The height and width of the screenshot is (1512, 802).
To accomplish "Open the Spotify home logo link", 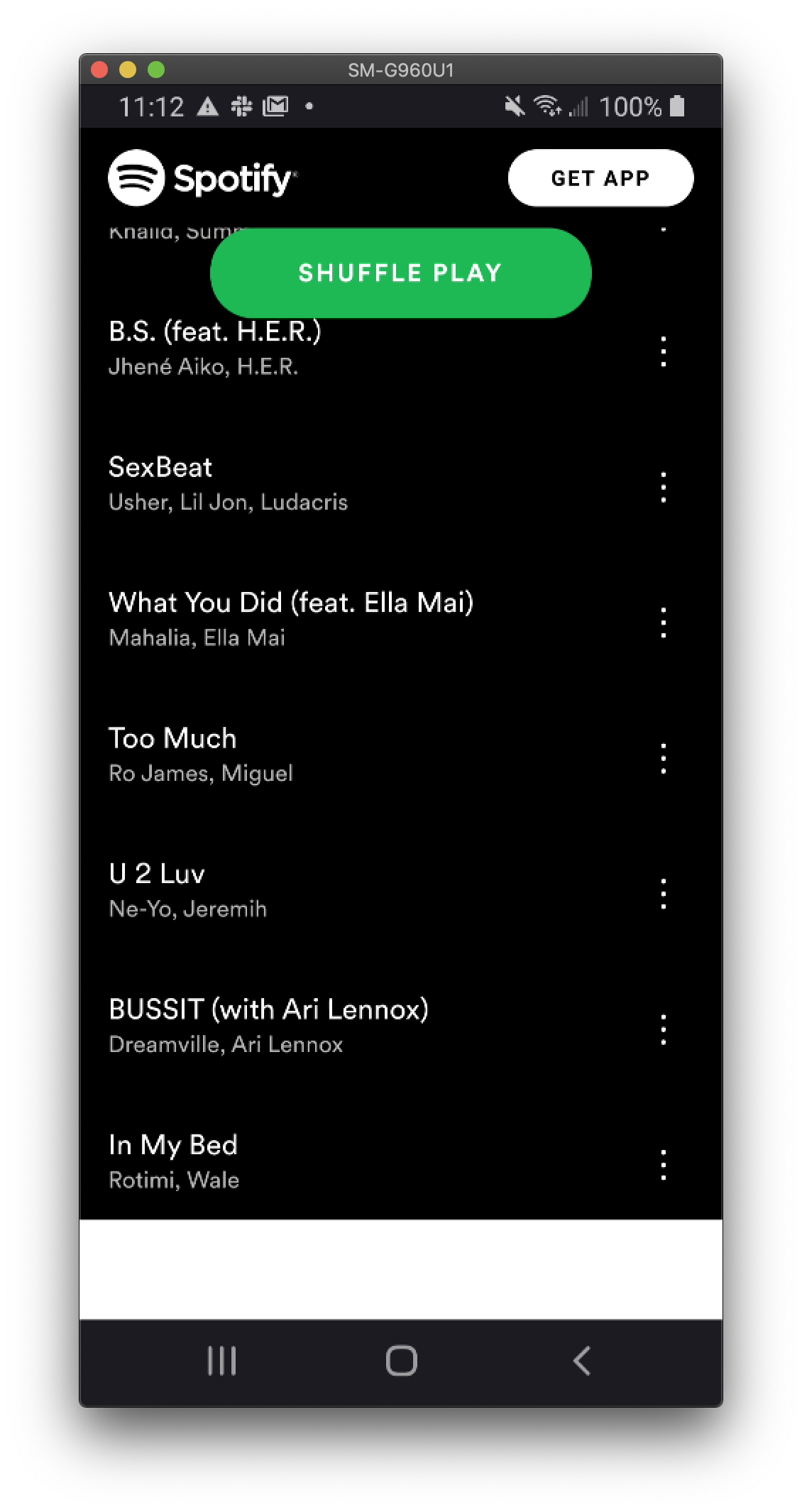I will (x=203, y=177).
